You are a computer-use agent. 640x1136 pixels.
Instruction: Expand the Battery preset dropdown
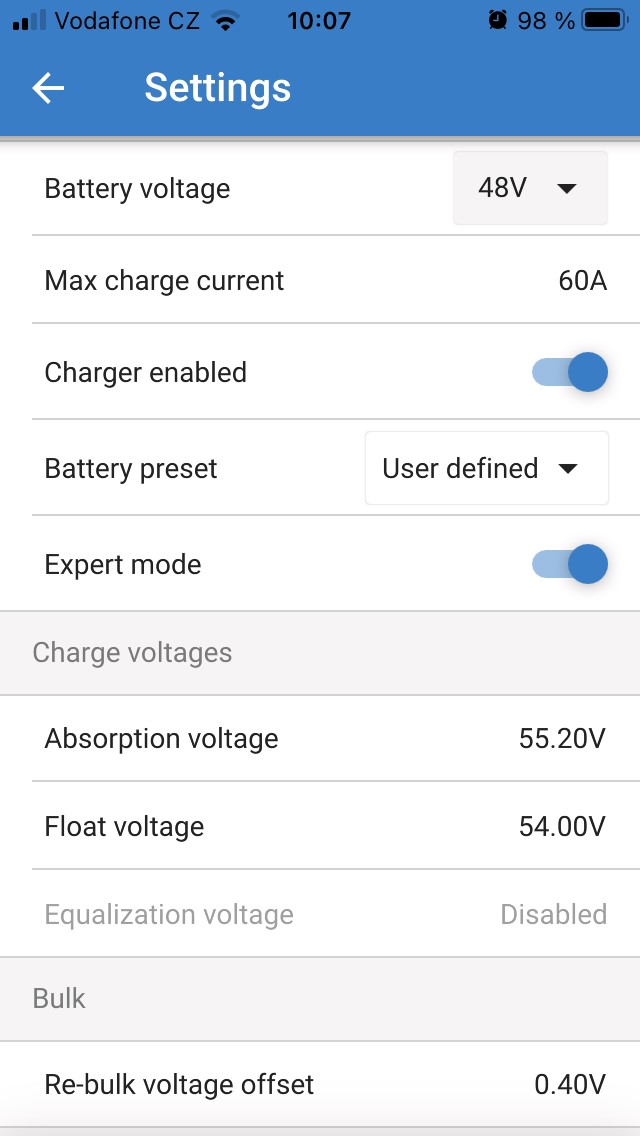[x=486, y=468]
